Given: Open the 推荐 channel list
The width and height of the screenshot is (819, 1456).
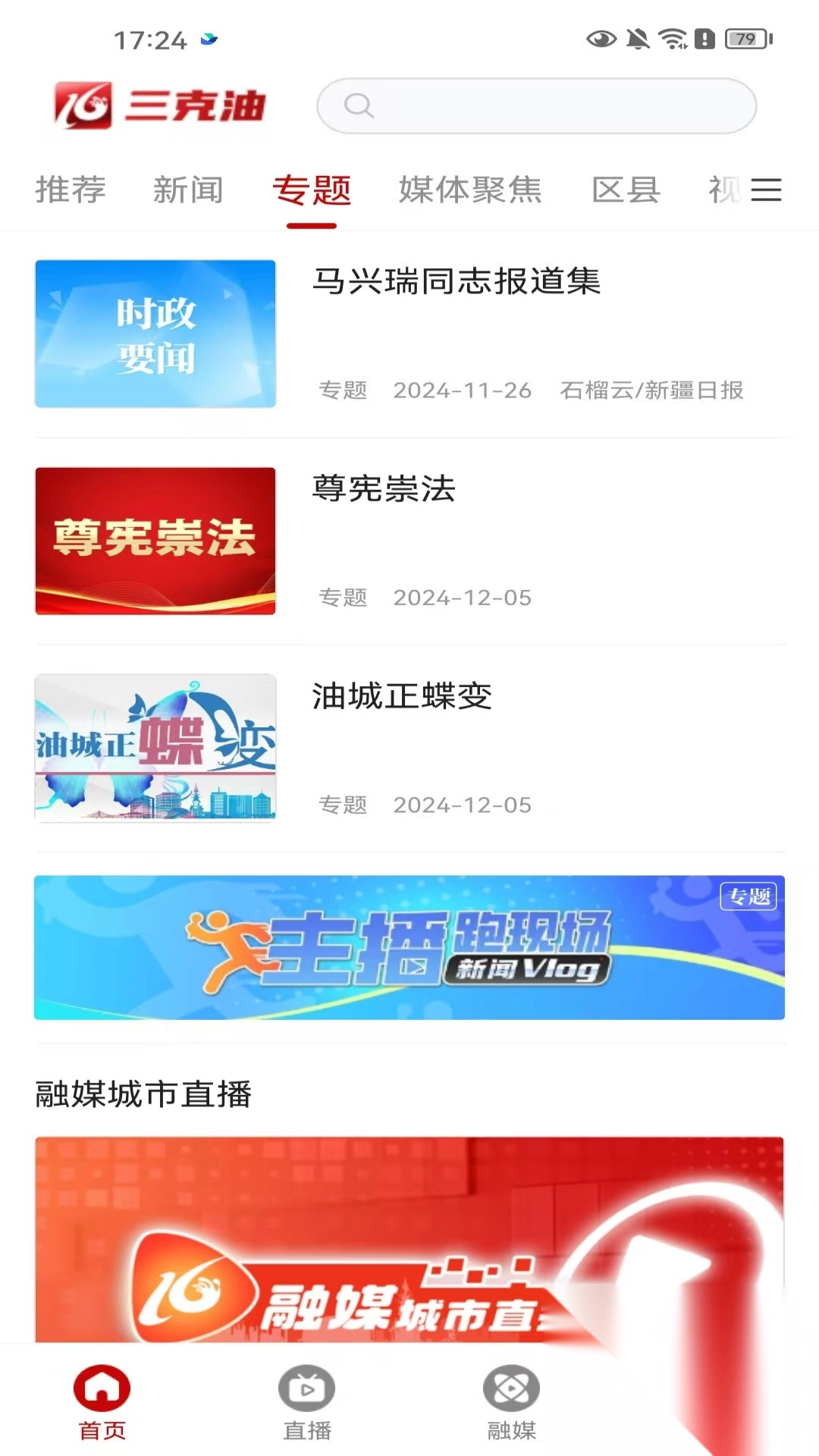Looking at the screenshot, I should coord(71,191).
